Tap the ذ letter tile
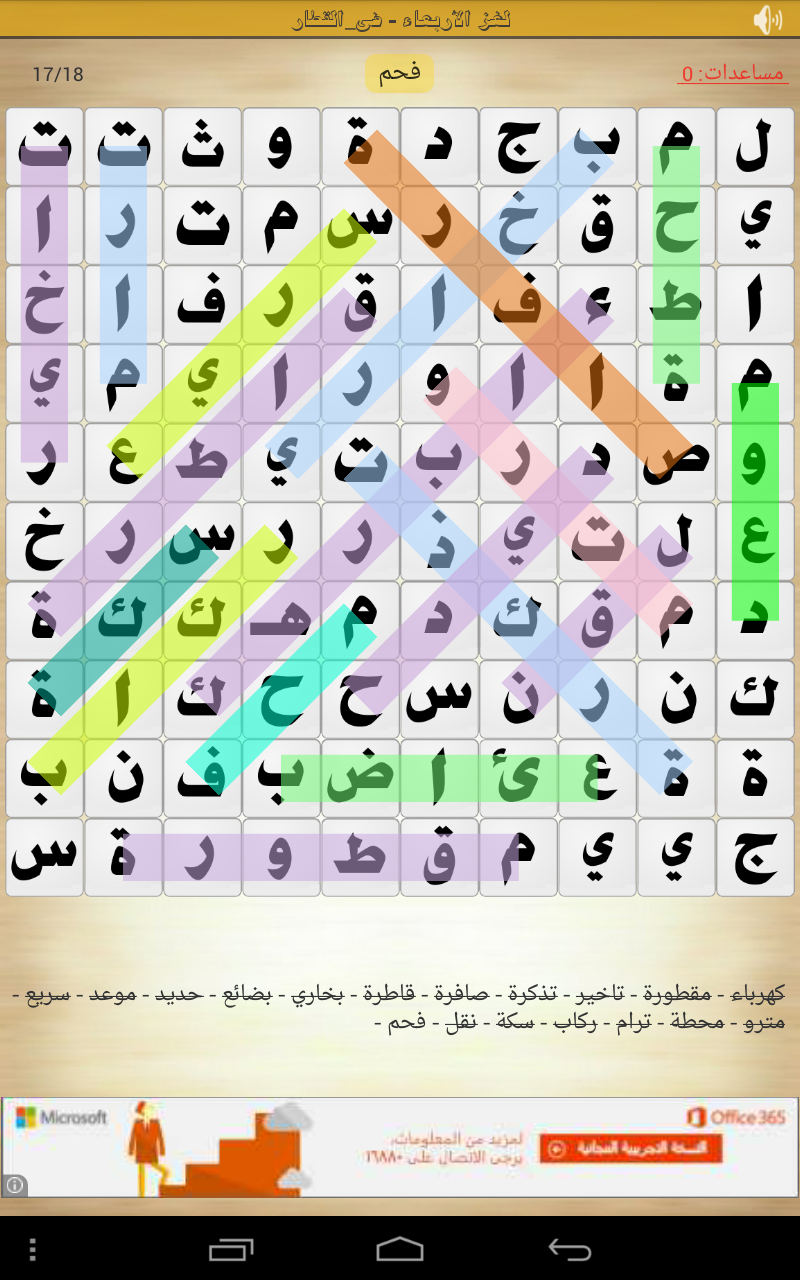 (x=439, y=541)
